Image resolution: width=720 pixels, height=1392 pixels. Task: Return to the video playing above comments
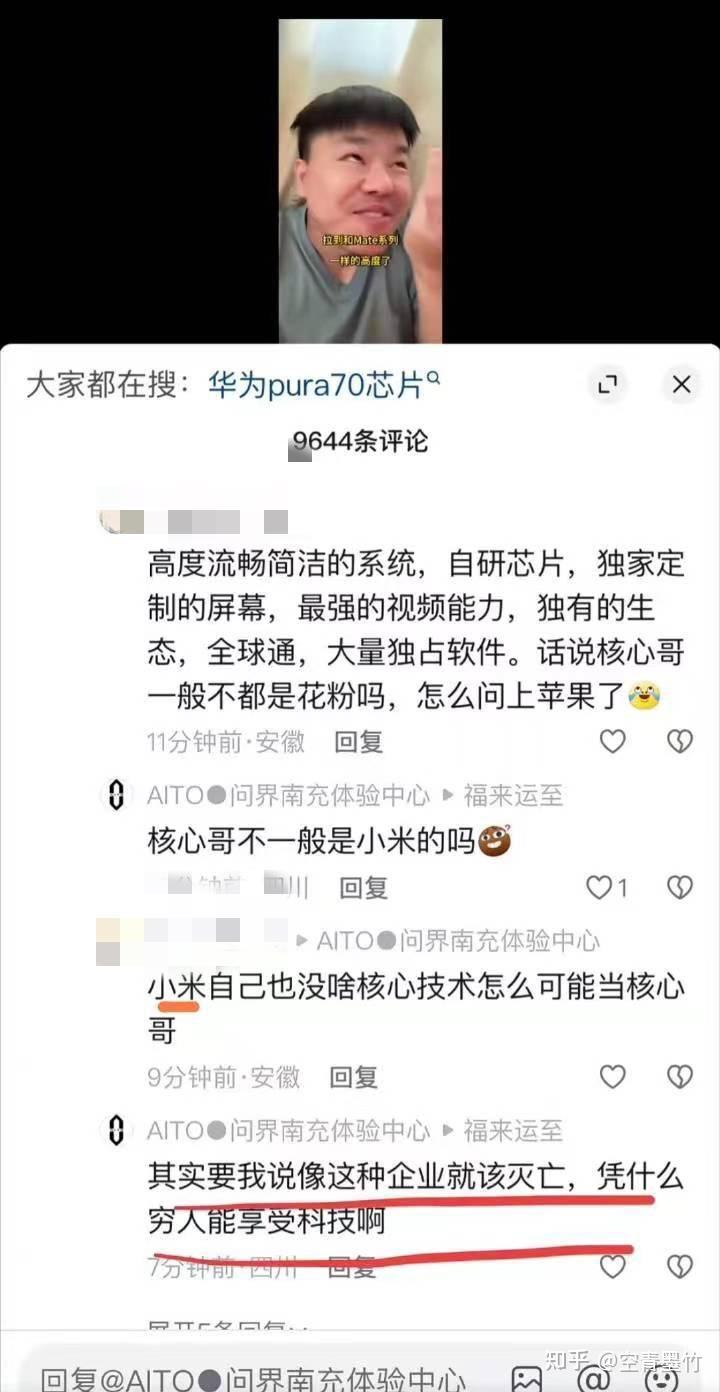click(x=360, y=180)
